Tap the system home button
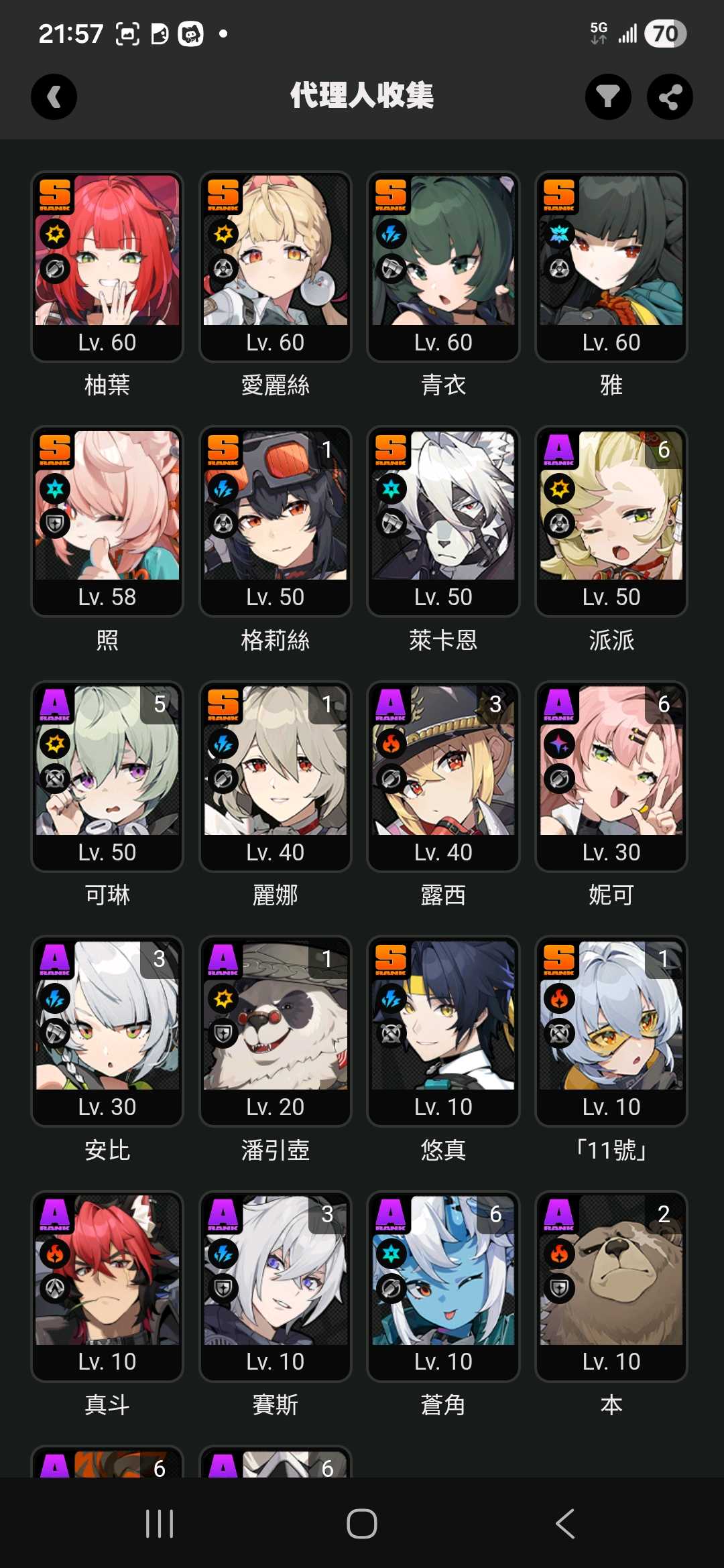The width and height of the screenshot is (724, 1568). (362, 1524)
